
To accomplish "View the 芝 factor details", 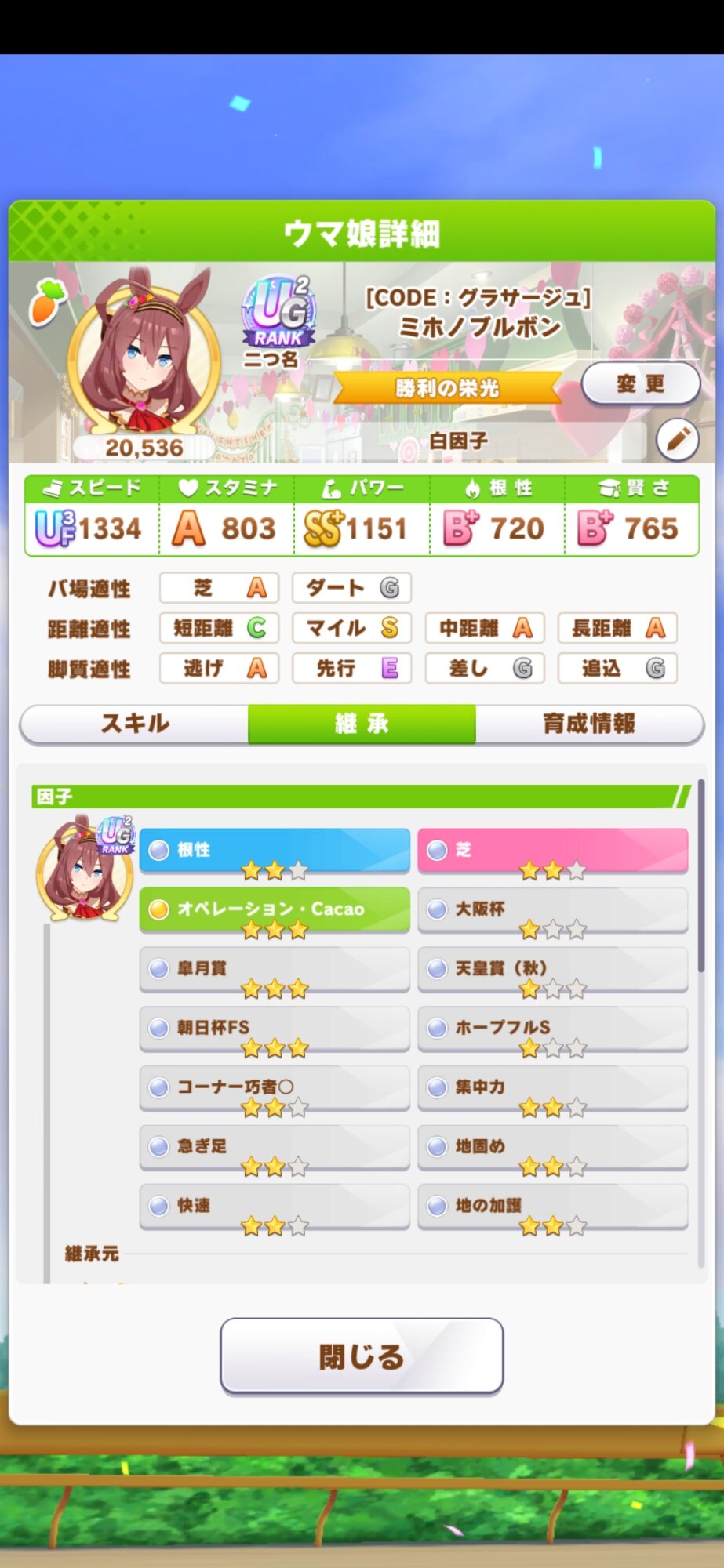I will pyautogui.click(x=553, y=851).
